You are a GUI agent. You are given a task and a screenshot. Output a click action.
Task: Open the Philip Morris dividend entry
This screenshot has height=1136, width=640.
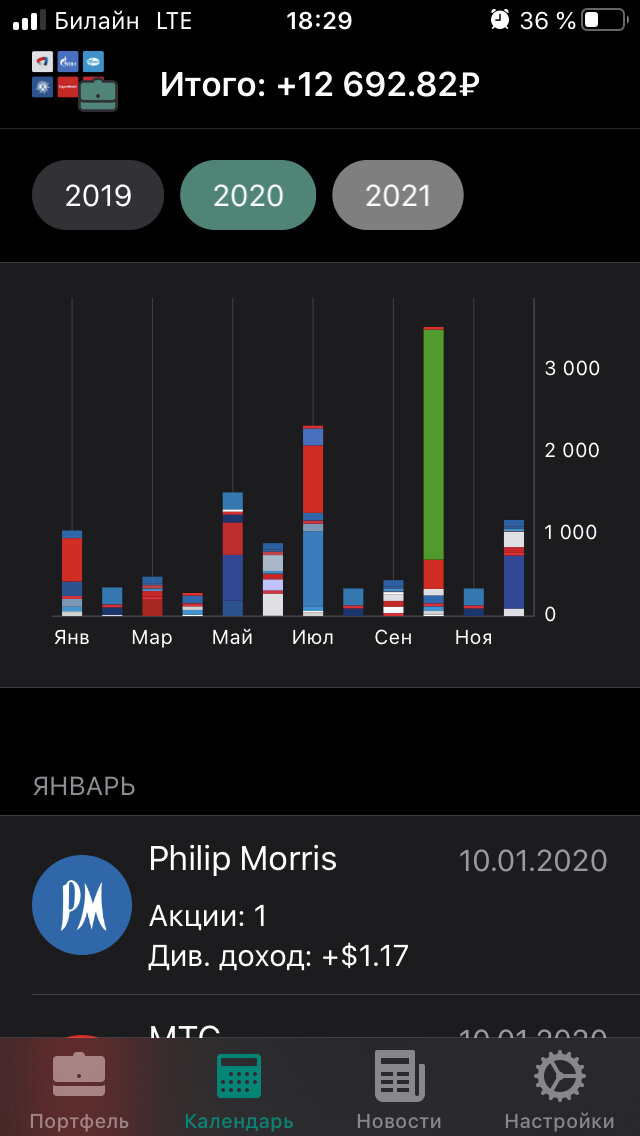320,905
